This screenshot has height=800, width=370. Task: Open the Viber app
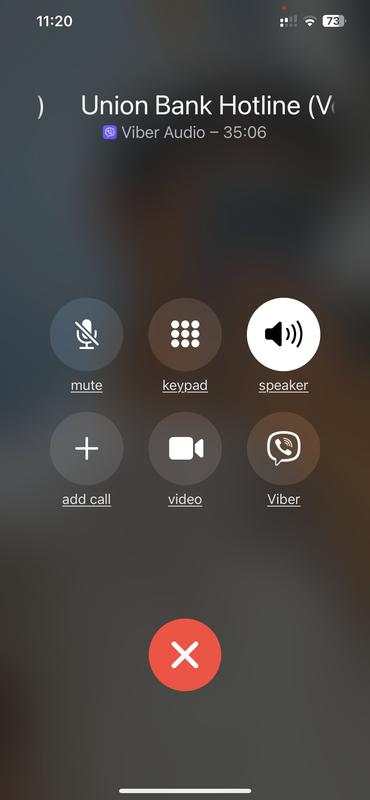click(283, 448)
